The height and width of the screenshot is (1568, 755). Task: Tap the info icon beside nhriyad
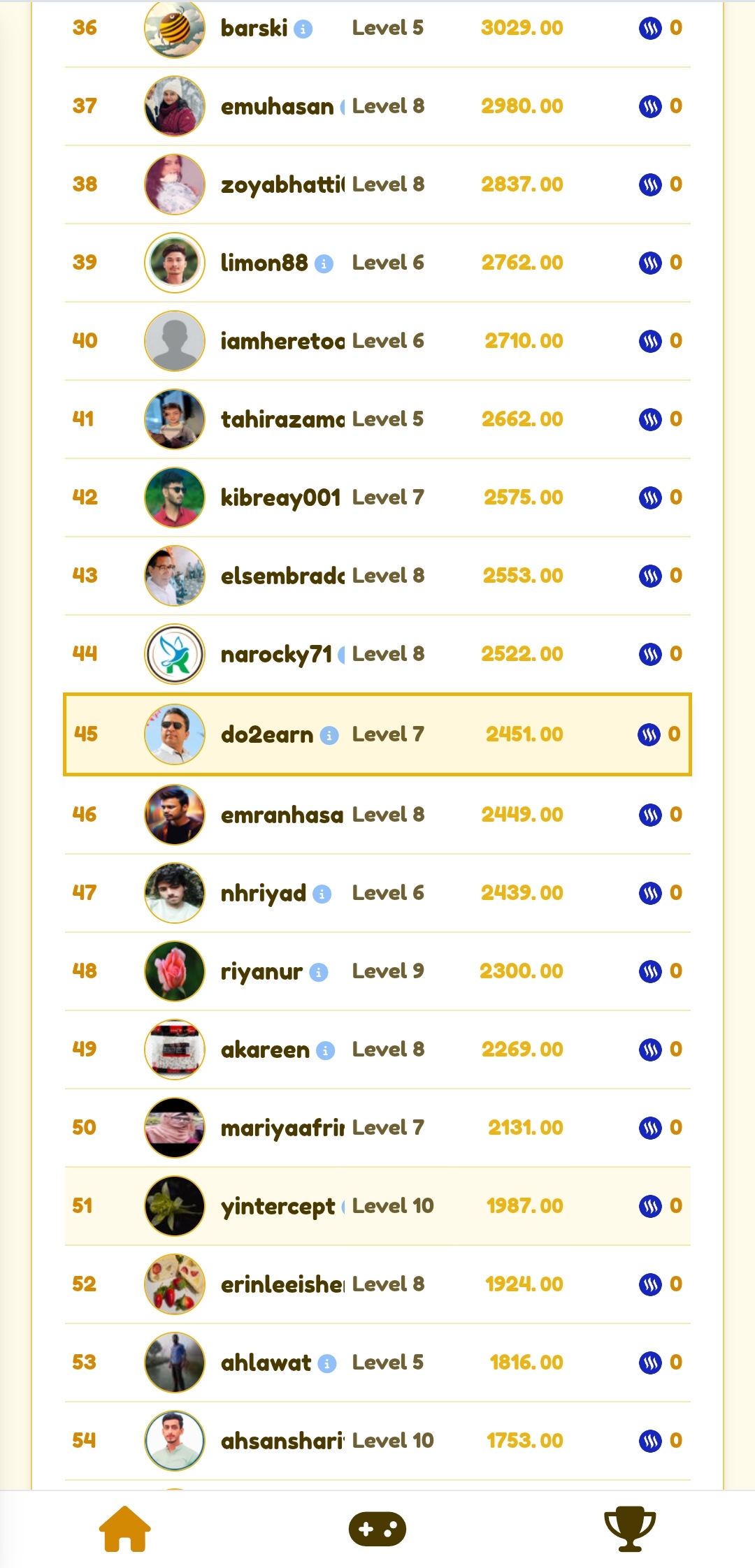click(322, 894)
